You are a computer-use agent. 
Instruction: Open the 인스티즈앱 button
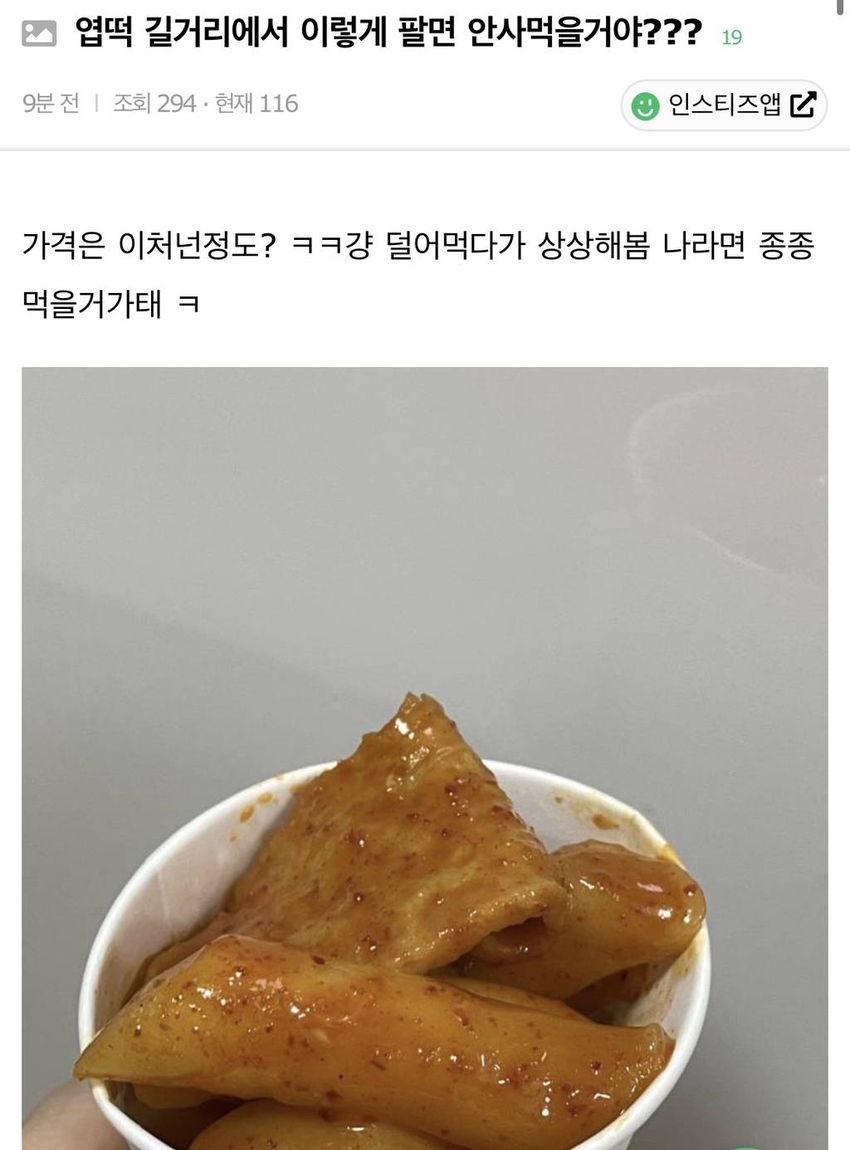tap(724, 105)
